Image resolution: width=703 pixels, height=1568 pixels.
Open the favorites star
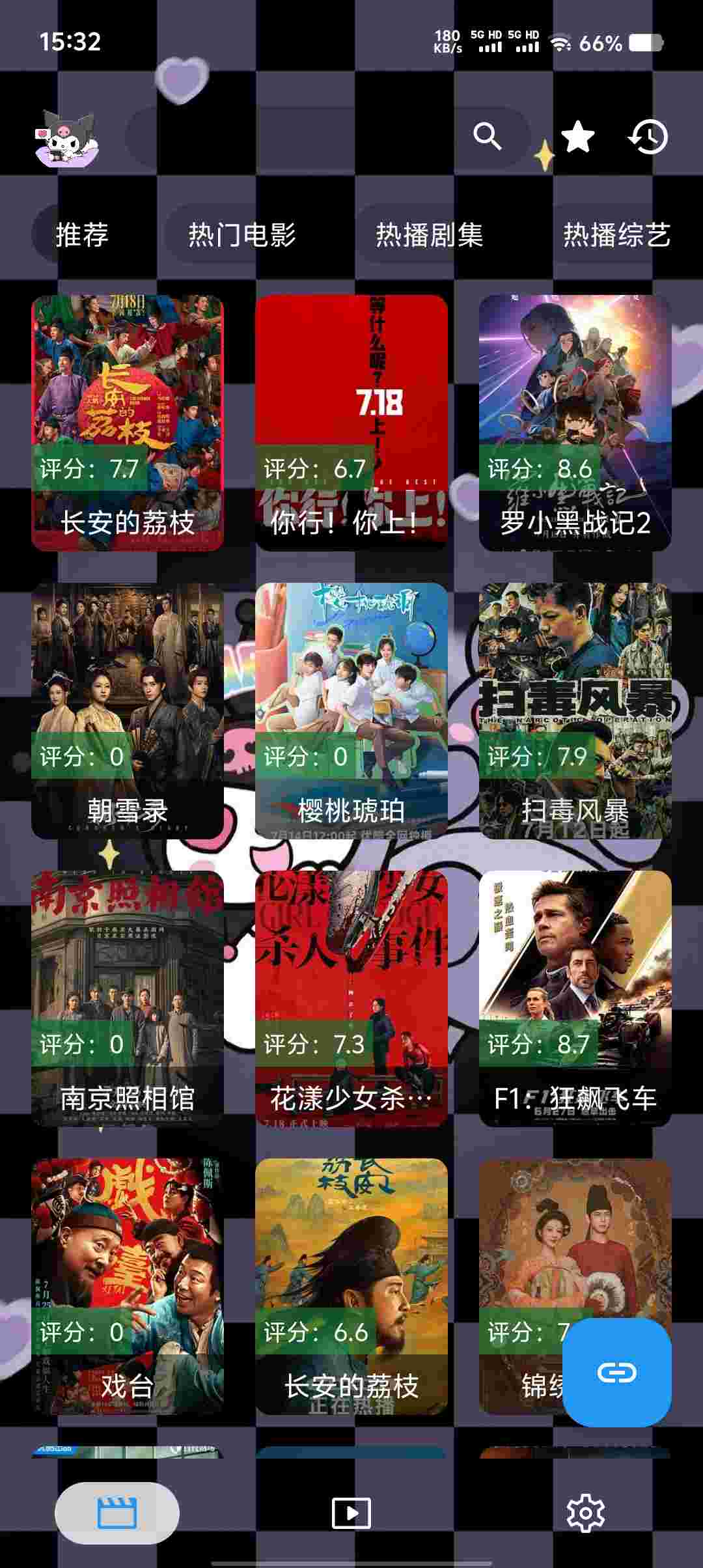click(x=577, y=137)
